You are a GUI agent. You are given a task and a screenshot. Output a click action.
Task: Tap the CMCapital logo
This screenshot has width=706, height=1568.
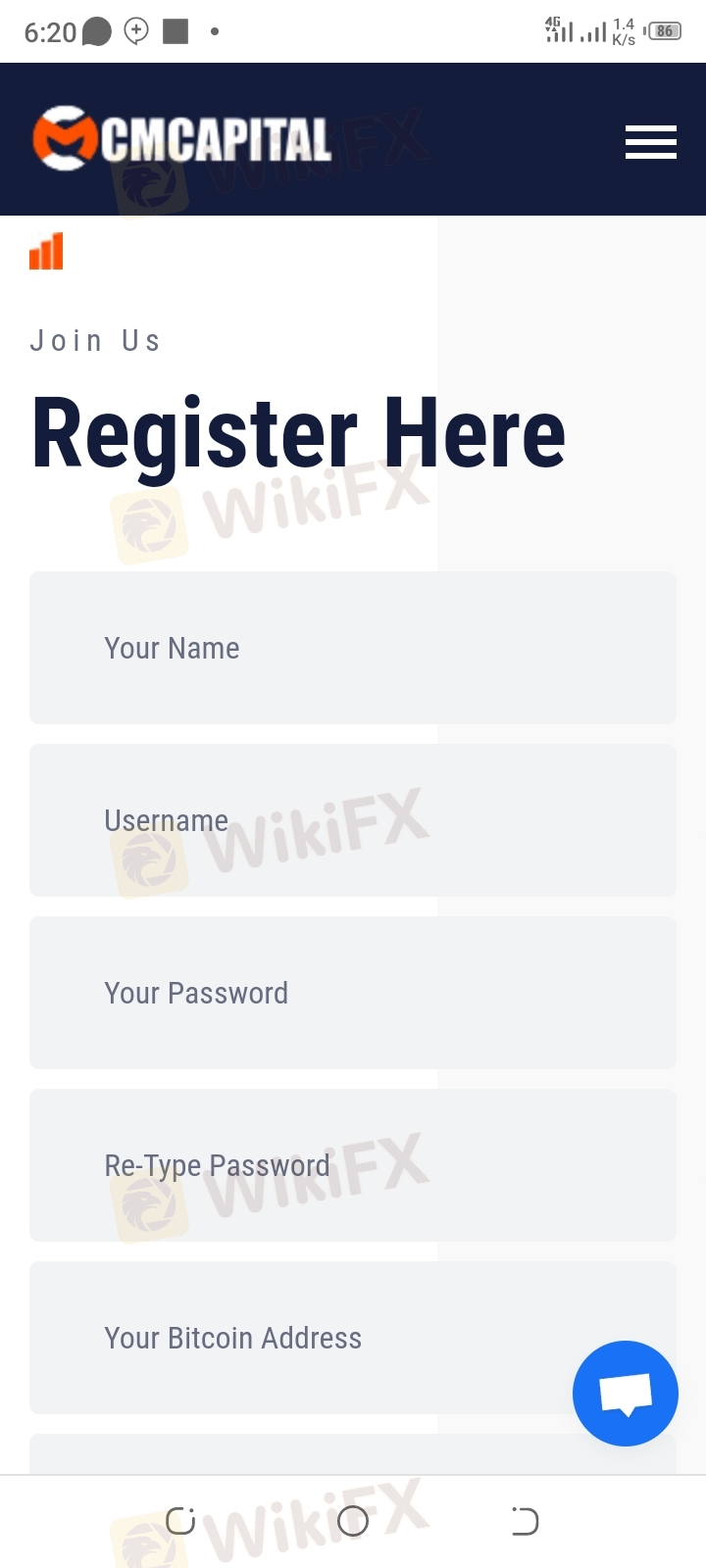[x=182, y=138]
